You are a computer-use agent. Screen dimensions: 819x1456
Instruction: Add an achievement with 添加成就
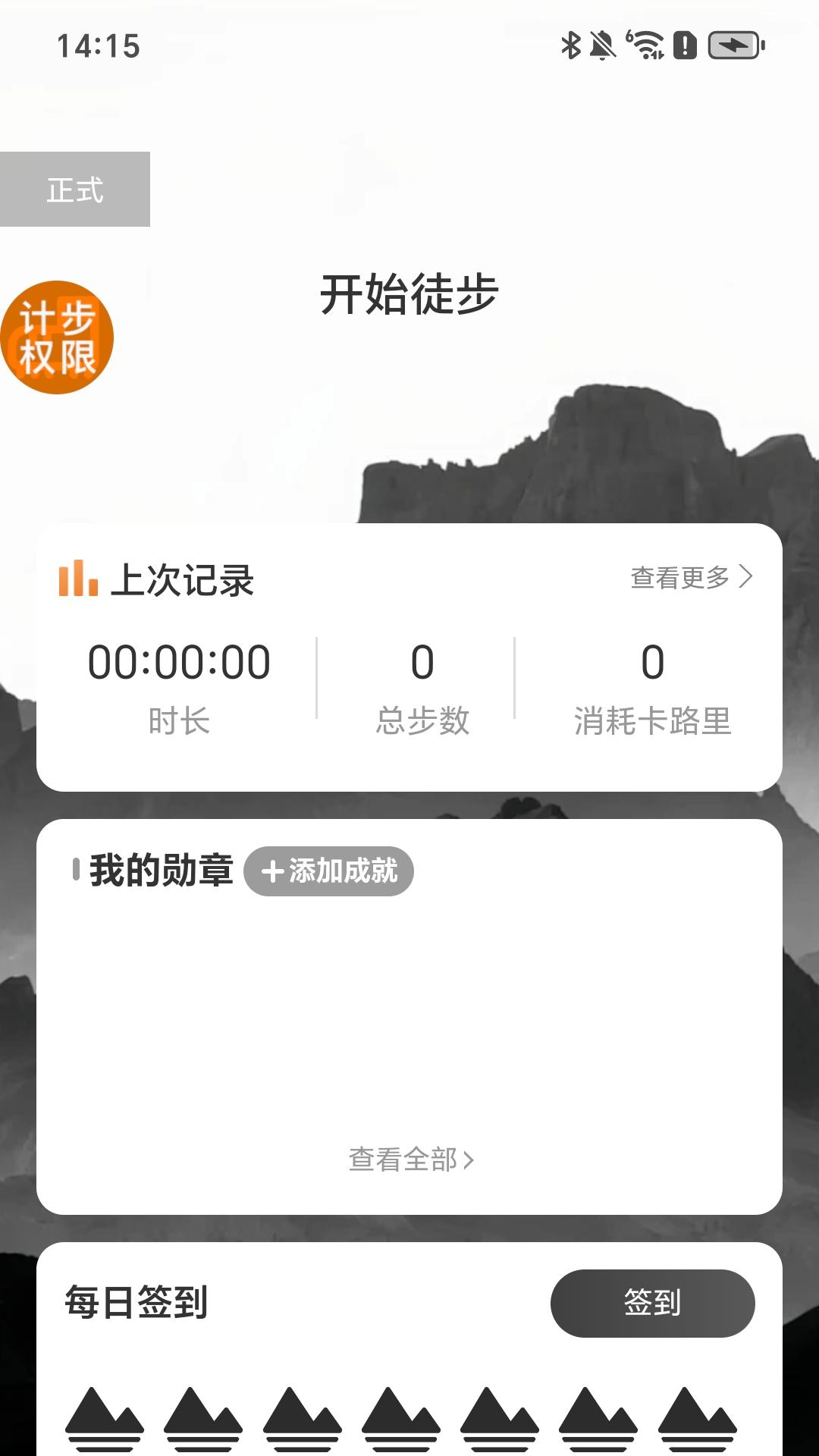click(328, 871)
